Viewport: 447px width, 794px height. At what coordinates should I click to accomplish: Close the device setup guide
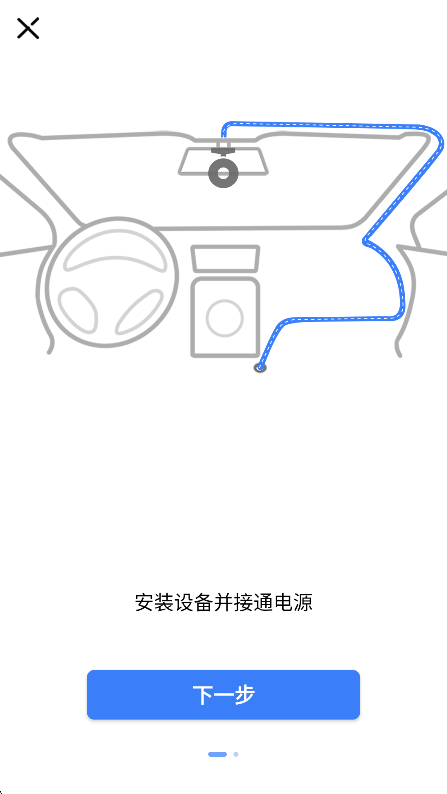28,28
